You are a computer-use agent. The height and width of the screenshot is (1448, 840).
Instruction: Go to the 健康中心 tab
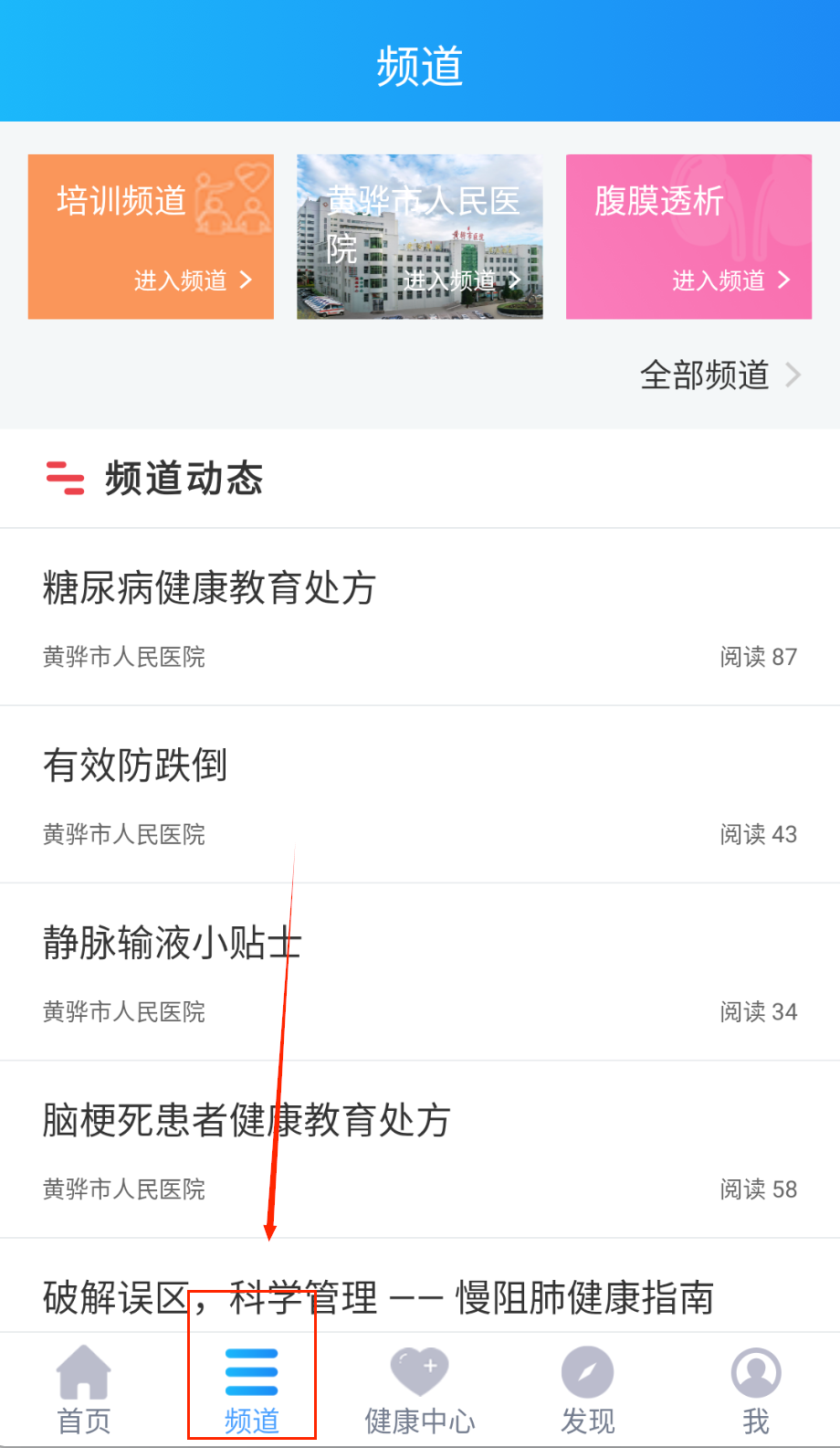[x=420, y=1390]
